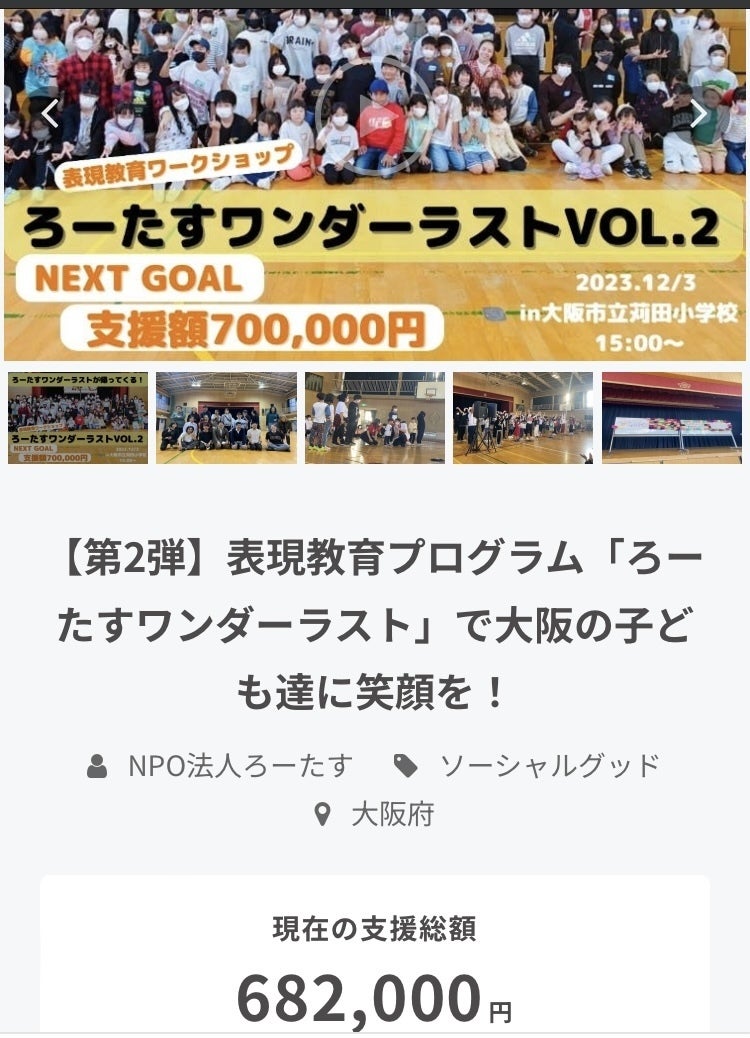Screen dimensions: 750x1038
Task: Go to the next carousel image
Action: tap(699, 115)
